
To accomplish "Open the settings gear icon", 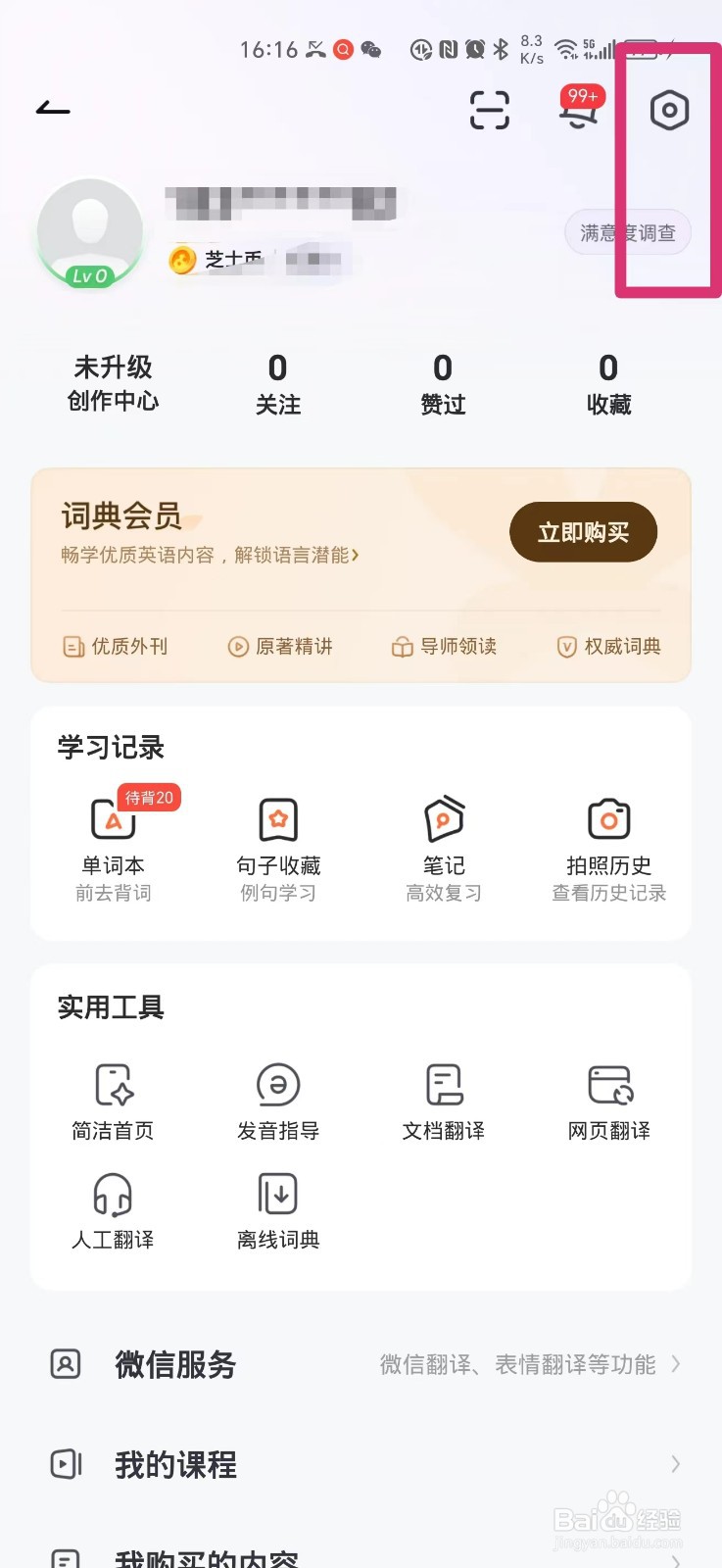I will coord(669,111).
